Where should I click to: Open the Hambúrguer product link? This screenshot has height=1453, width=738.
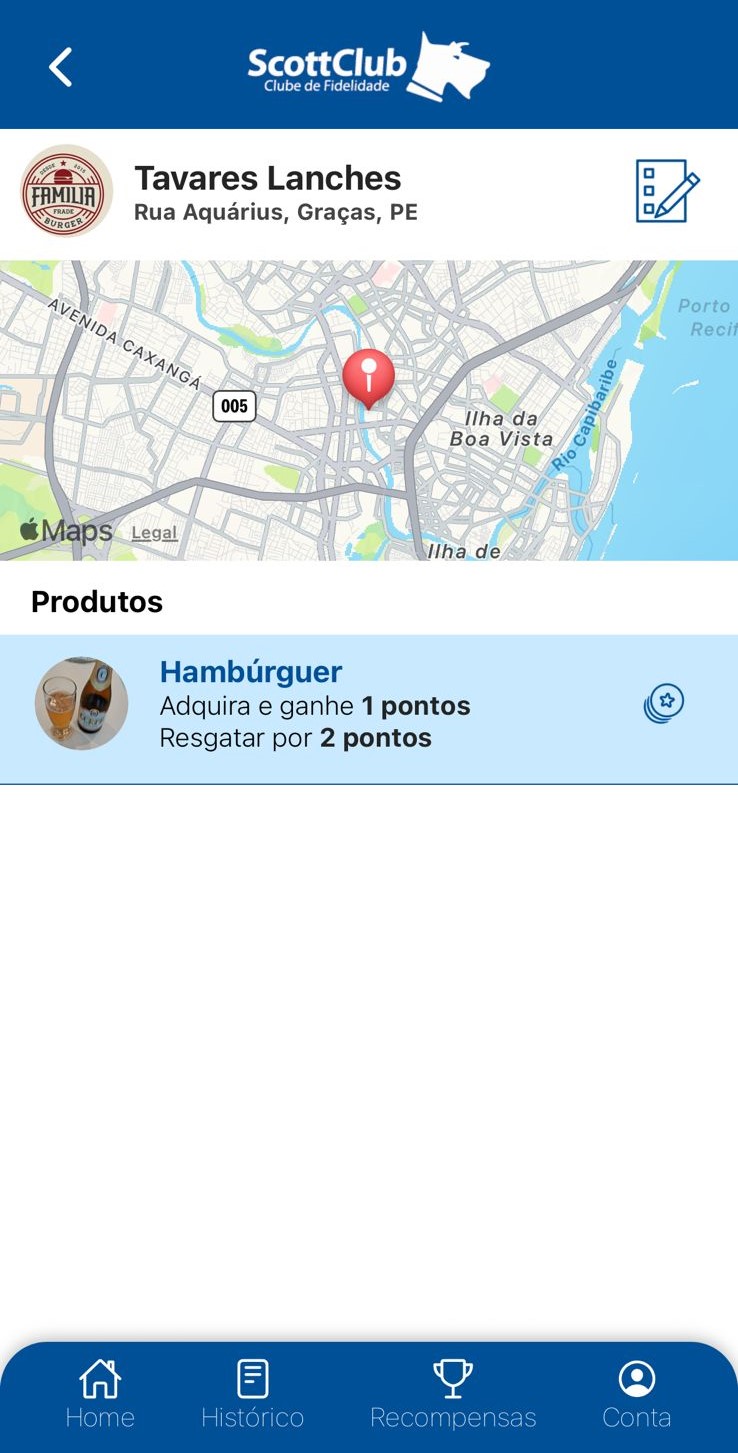coord(251,672)
